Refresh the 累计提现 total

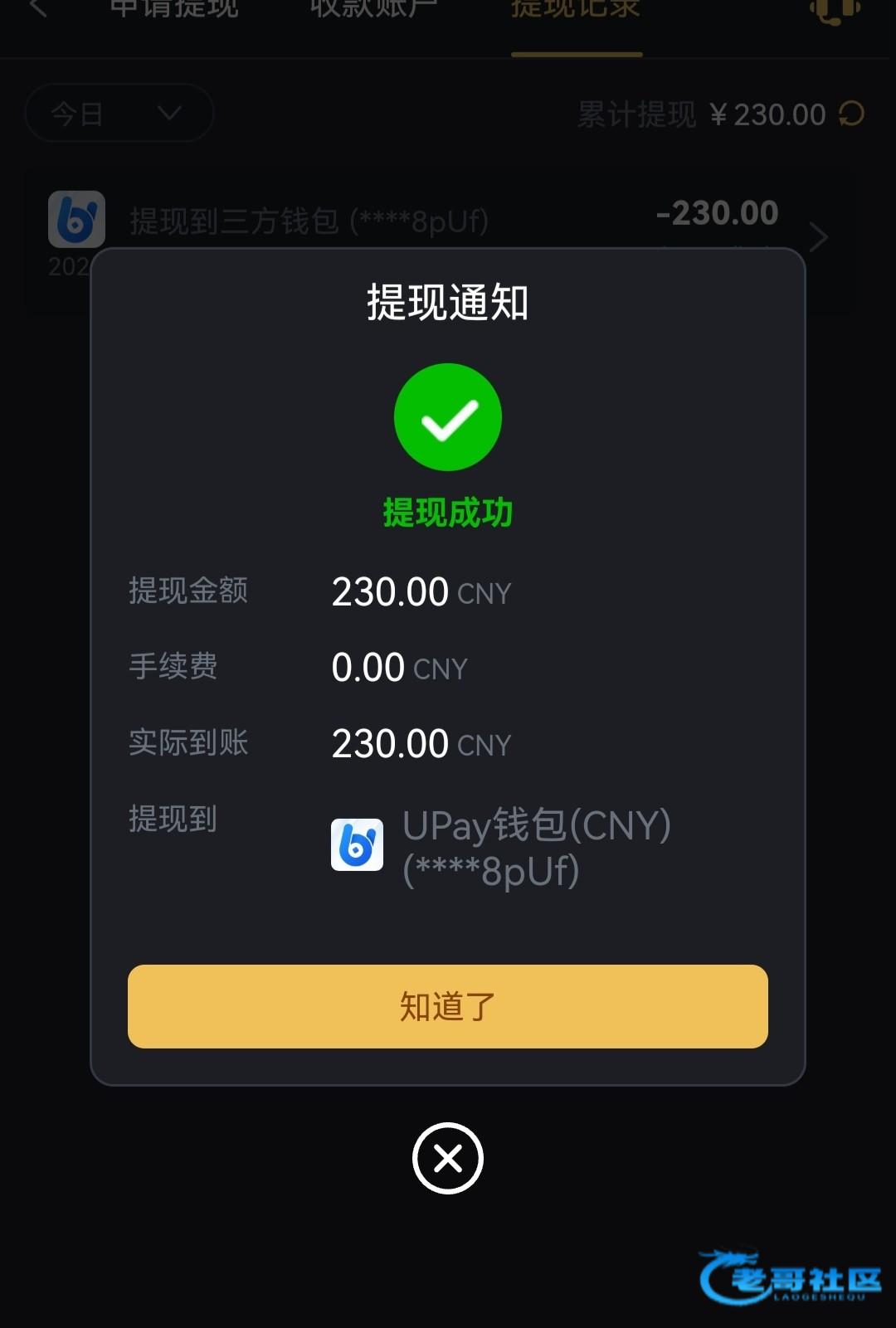(x=852, y=114)
